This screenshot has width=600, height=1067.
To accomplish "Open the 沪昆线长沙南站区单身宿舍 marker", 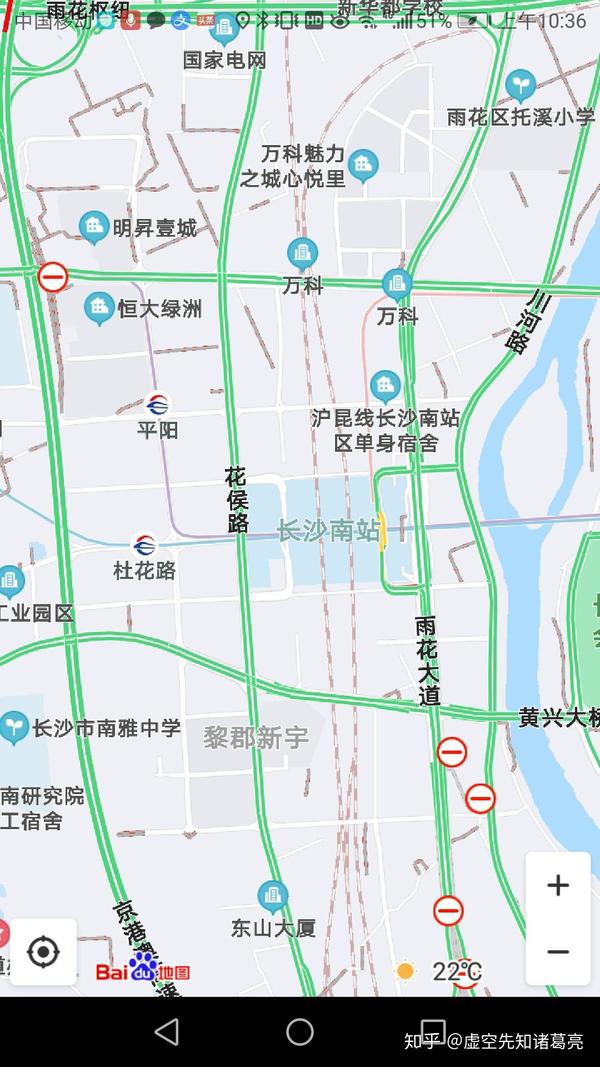I will (x=385, y=386).
